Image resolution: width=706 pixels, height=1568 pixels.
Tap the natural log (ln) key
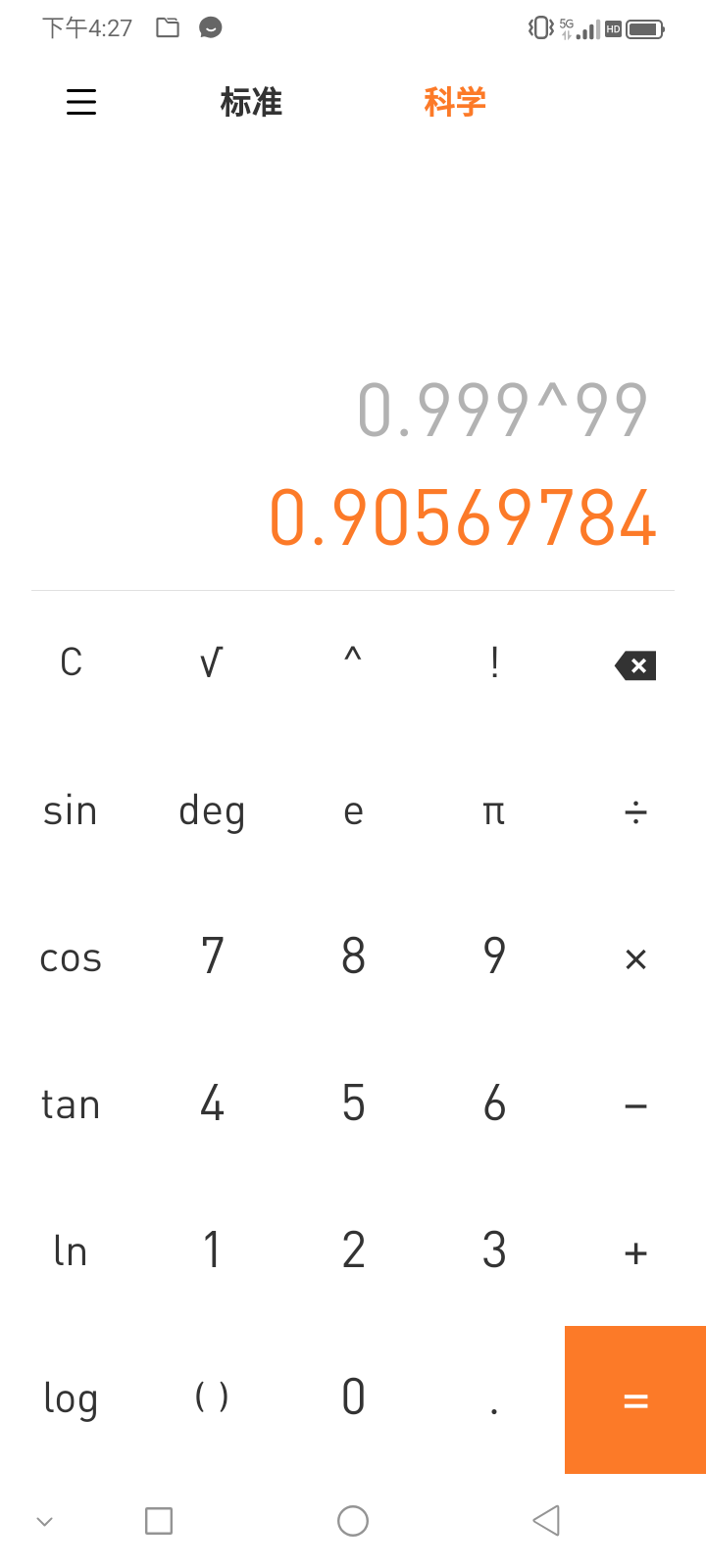tap(70, 1250)
